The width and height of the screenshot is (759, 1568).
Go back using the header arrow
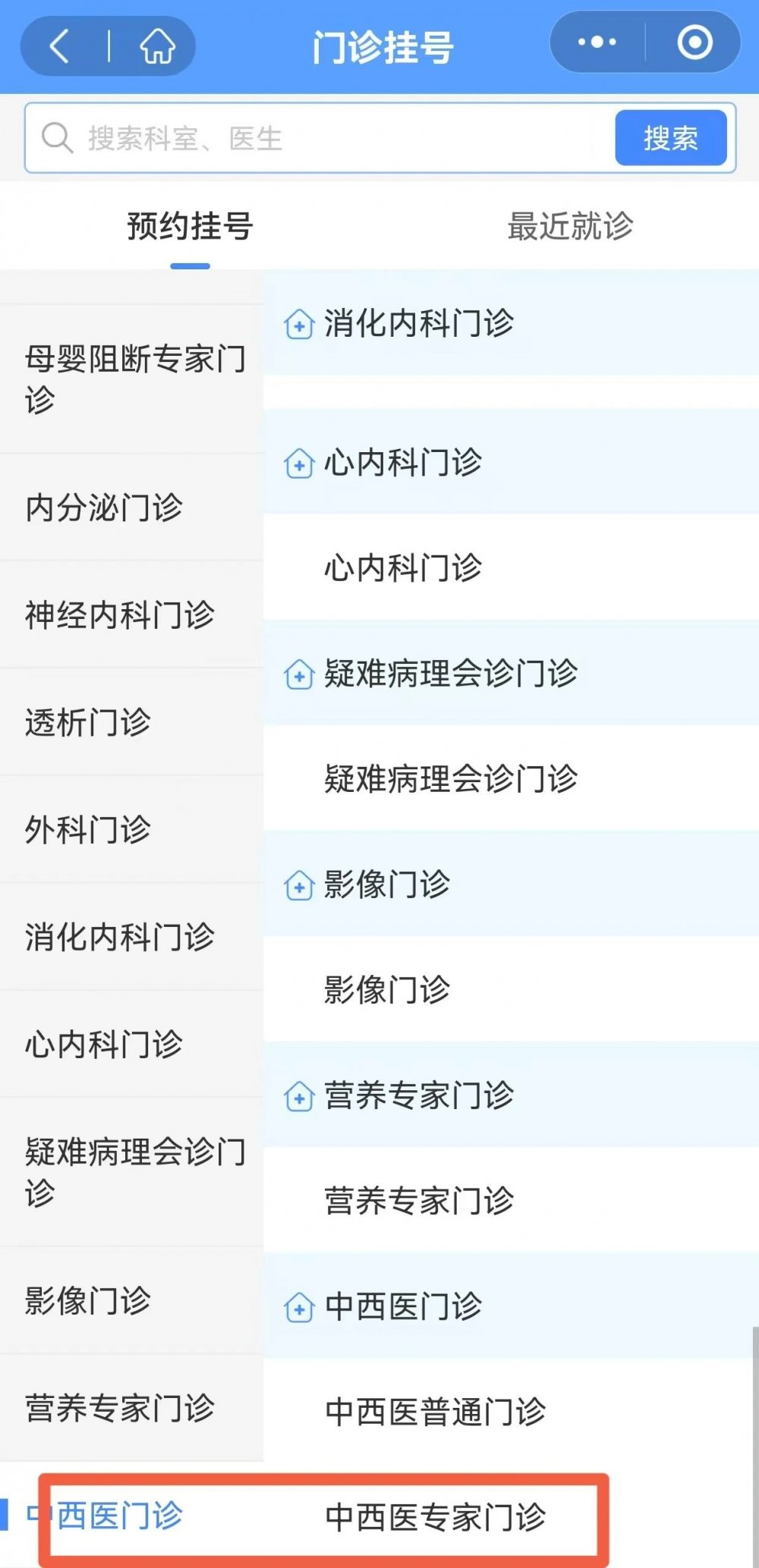[x=61, y=46]
